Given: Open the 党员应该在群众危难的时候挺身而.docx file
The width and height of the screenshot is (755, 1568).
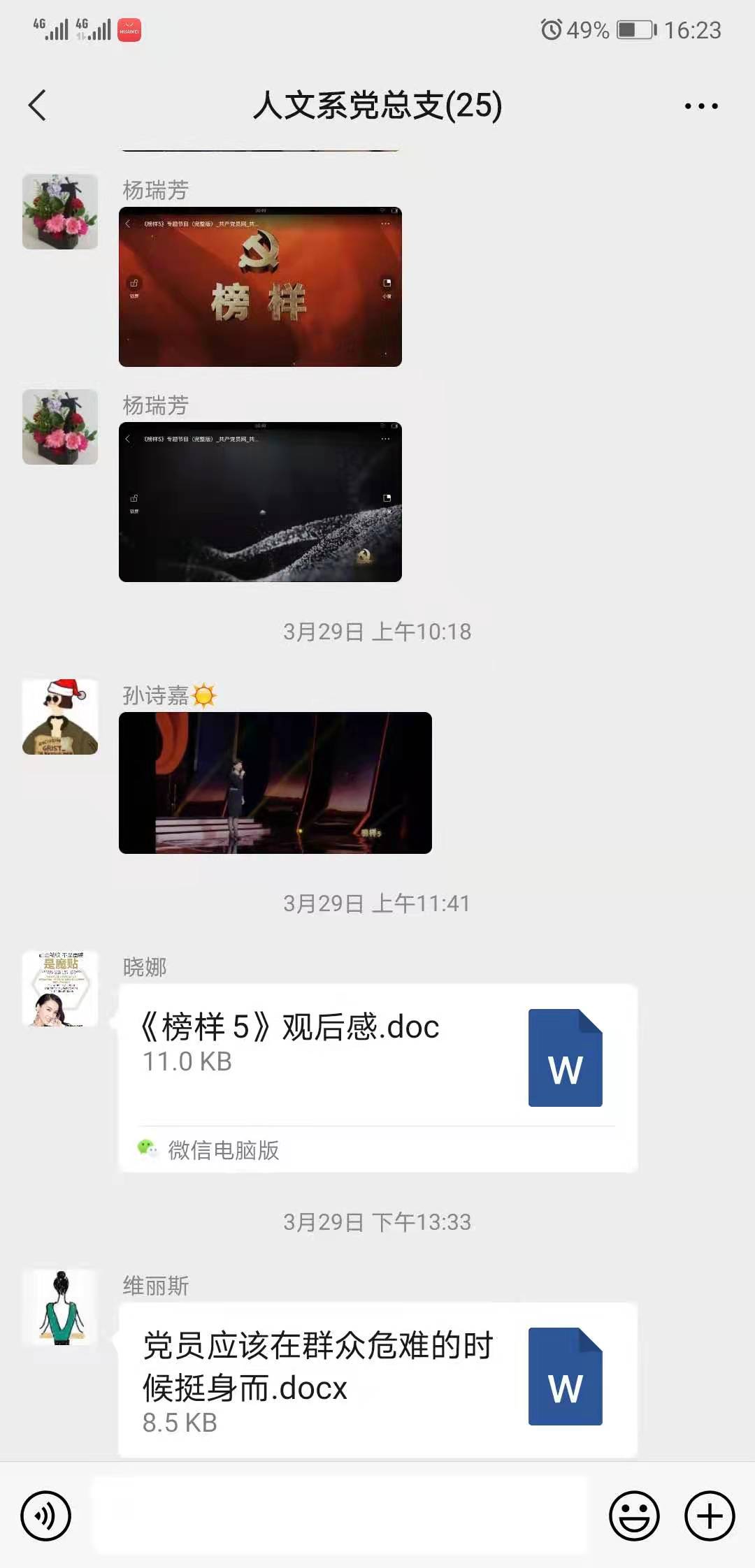Looking at the screenshot, I should [378, 1380].
